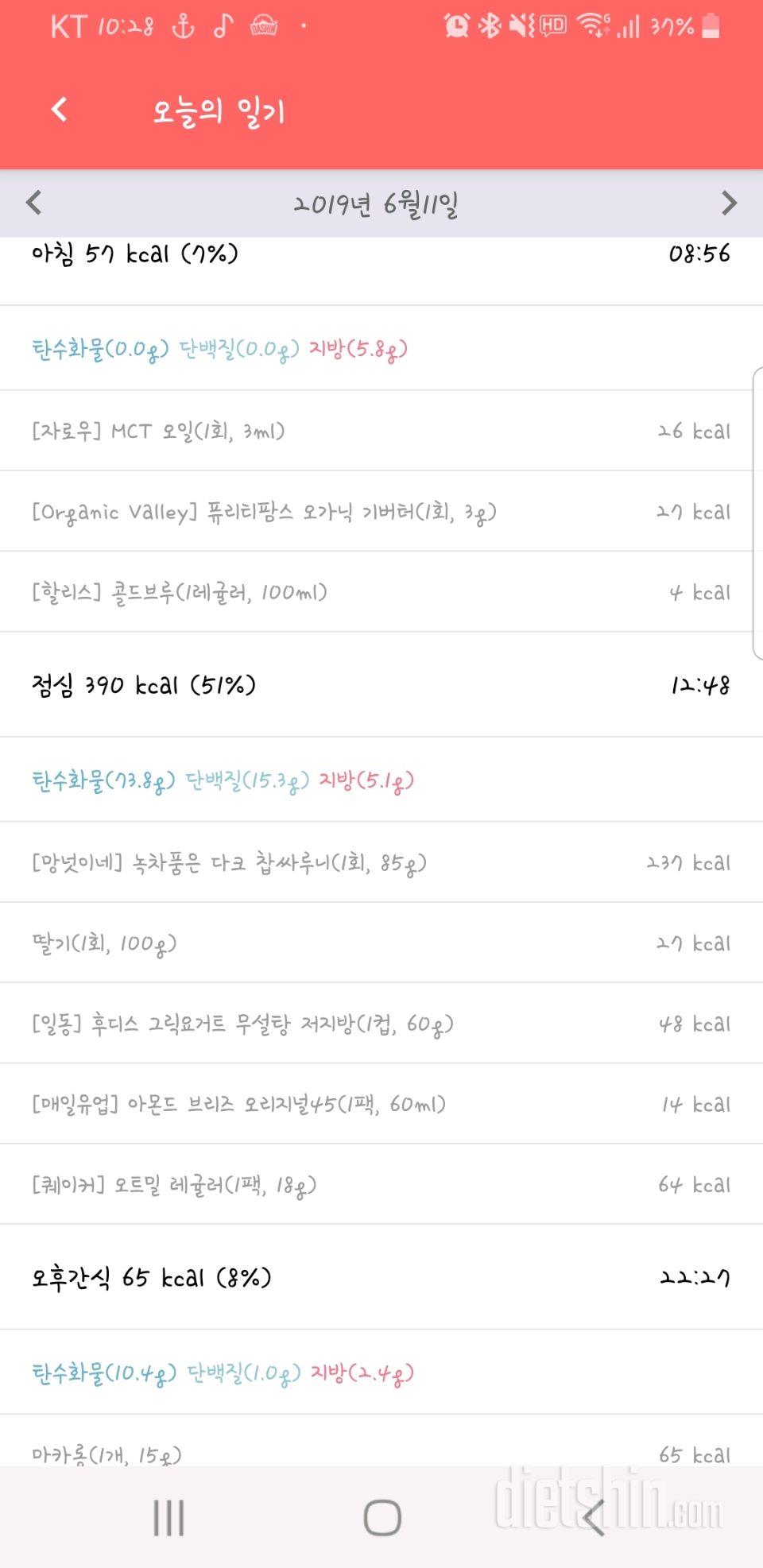Select the 딸기 100g entry
Screen dimensions: 763x1568
click(380, 944)
